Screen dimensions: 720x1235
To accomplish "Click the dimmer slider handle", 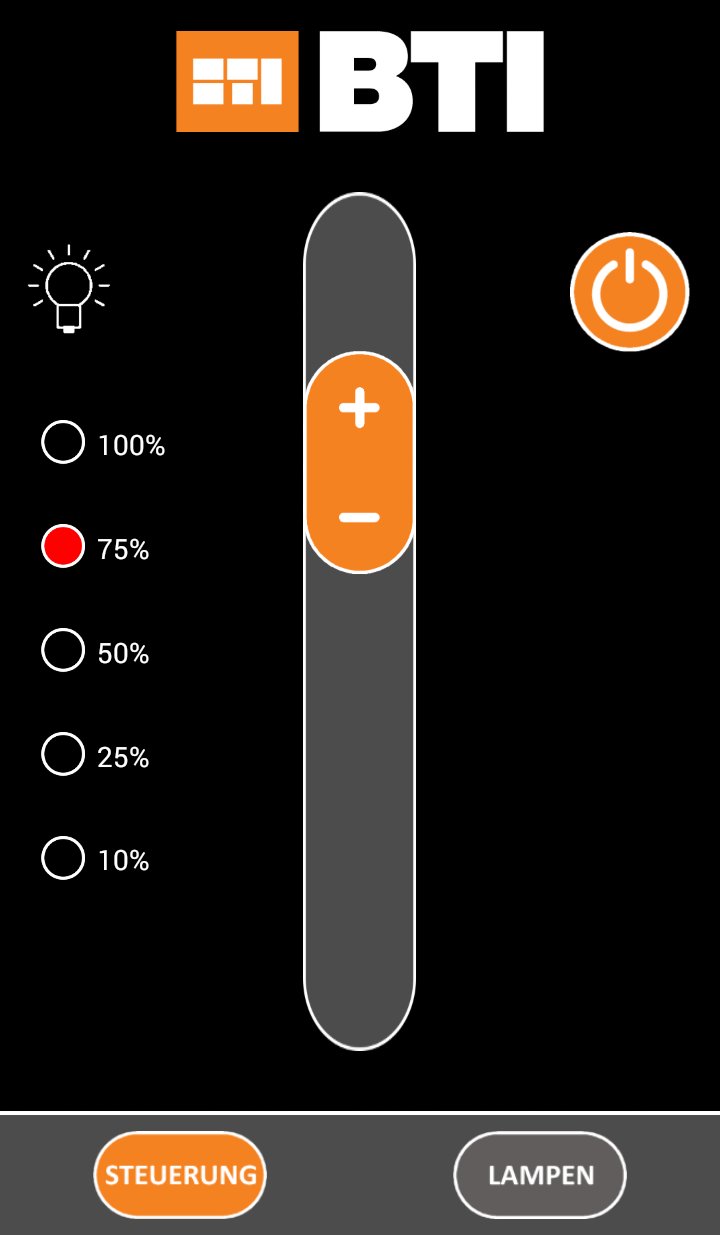I will pos(359,459).
